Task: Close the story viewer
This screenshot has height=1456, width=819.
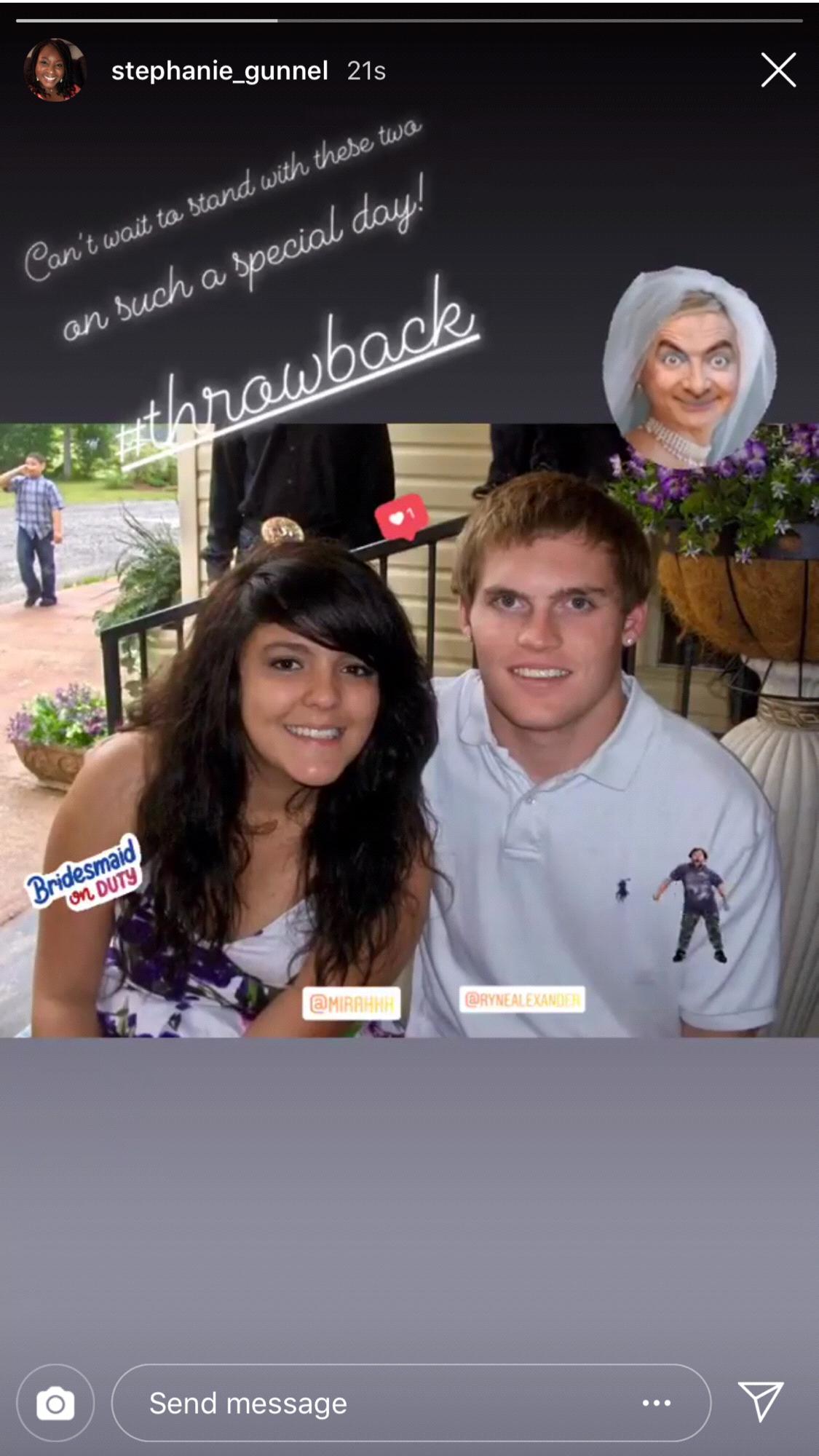Action: point(778,70)
